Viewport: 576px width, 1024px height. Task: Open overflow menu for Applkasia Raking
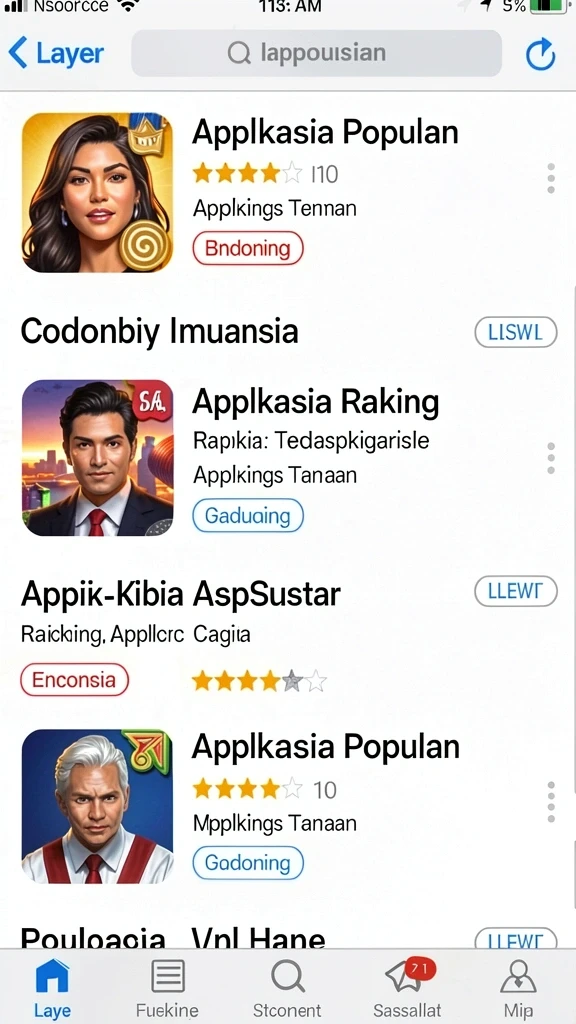coord(551,458)
